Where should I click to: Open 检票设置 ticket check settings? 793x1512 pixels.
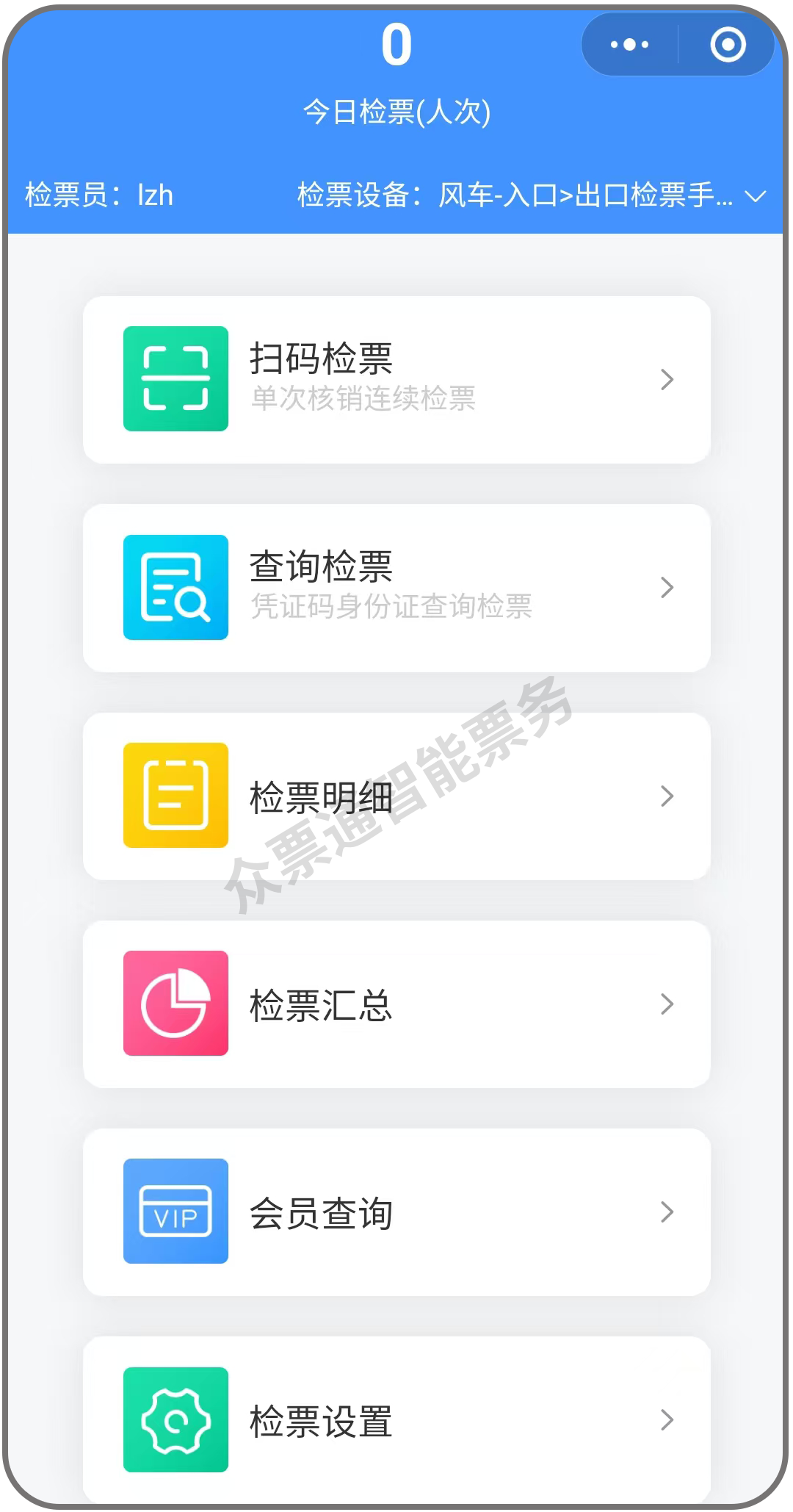pyautogui.click(x=396, y=1419)
